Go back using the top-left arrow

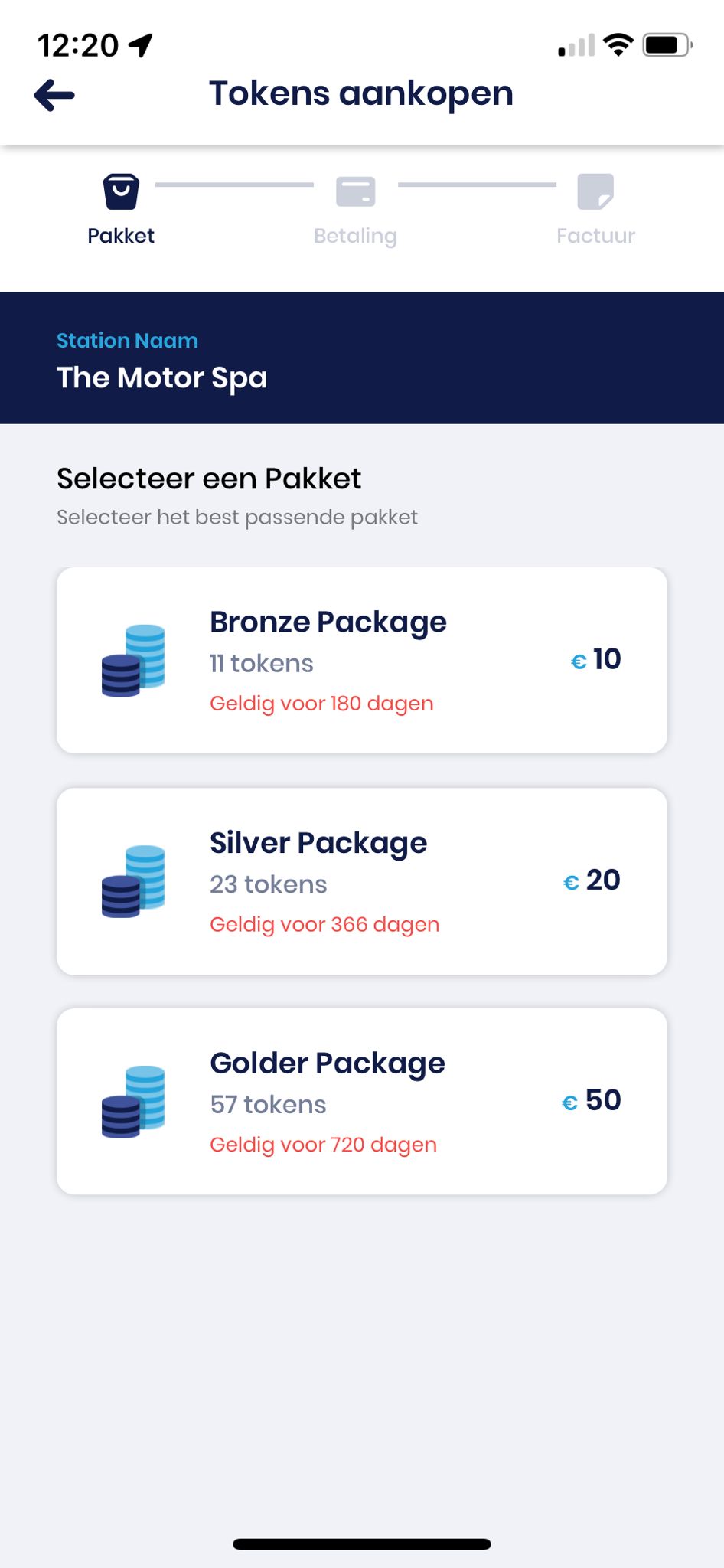tap(54, 95)
